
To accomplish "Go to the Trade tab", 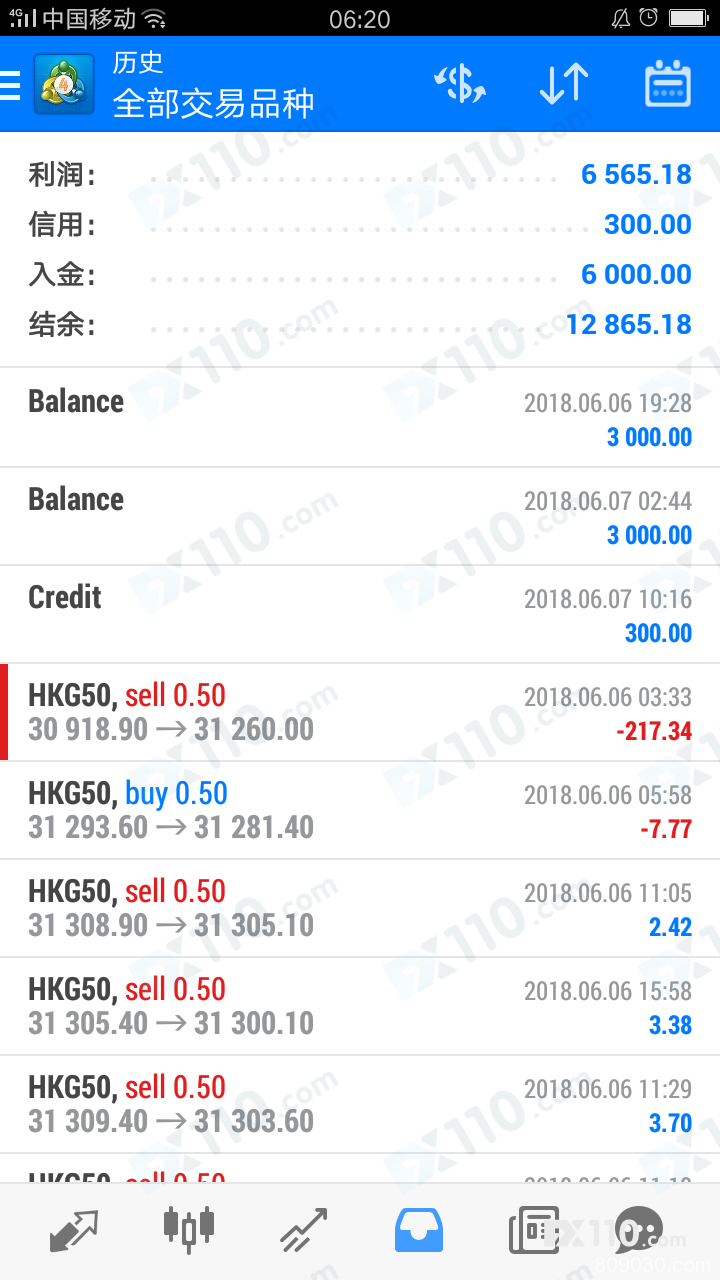I will [304, 1230].
